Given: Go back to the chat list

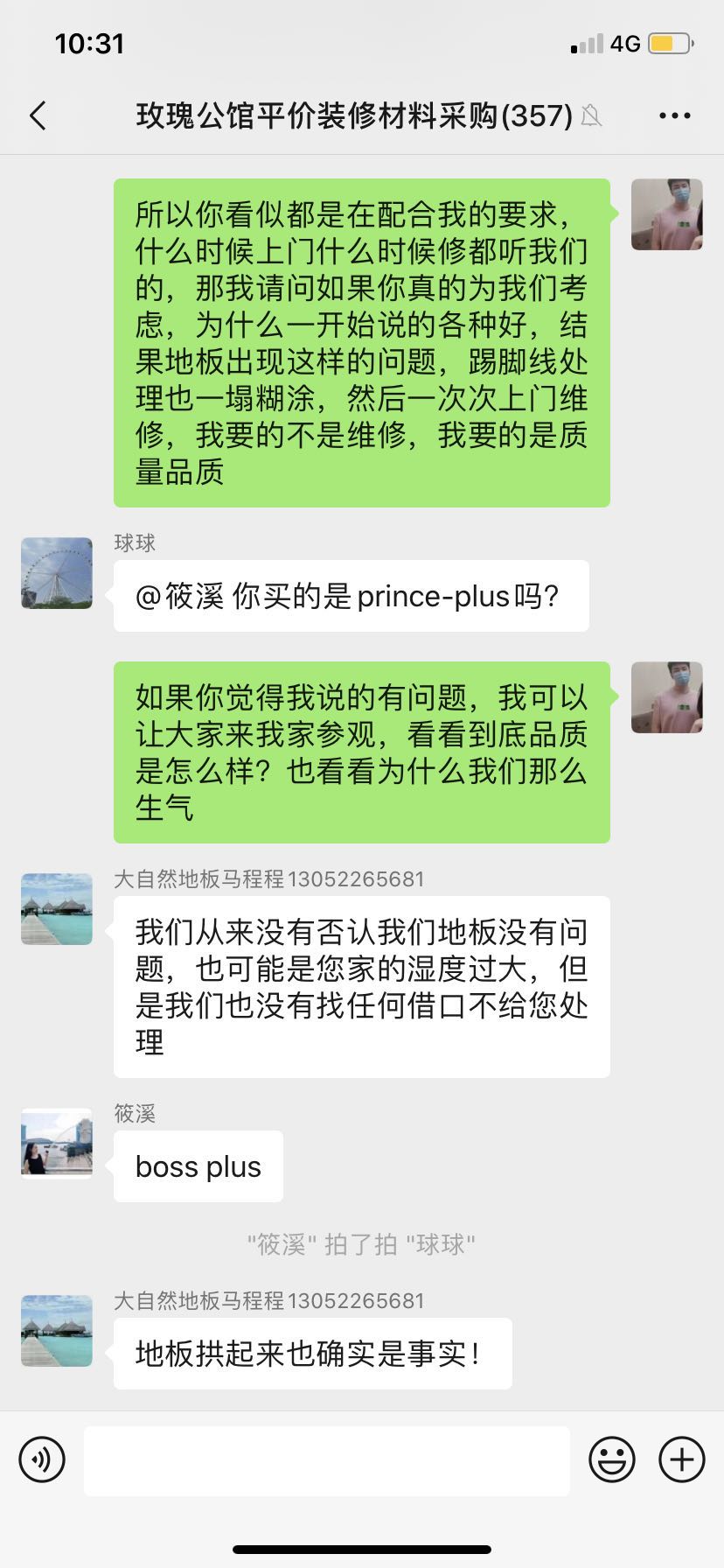Looking at the screenshot, I should coord(38,115).
